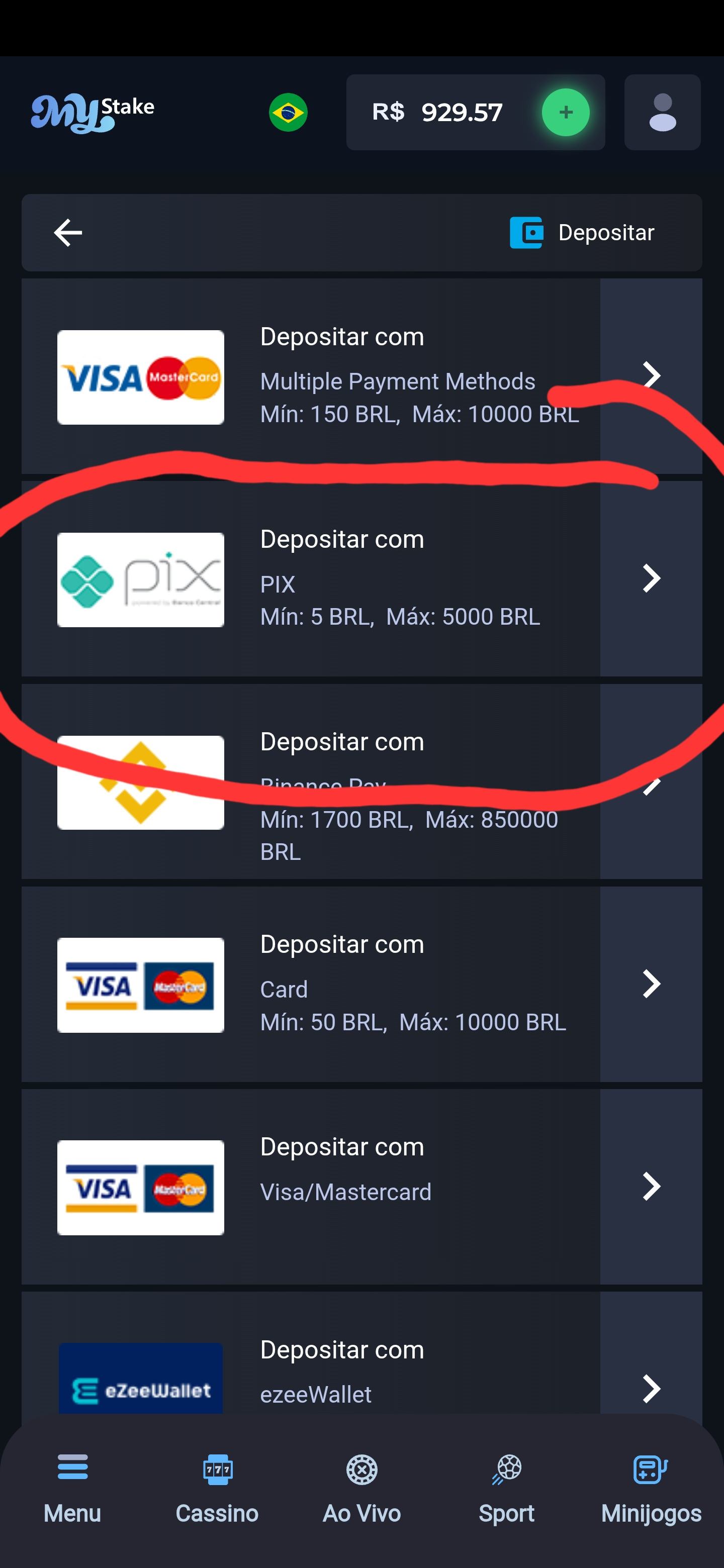This screenshot has width=724, height=1568.
Task: Go back using the arrow icon
Action: pyautogui.click(x=67, y=233)
